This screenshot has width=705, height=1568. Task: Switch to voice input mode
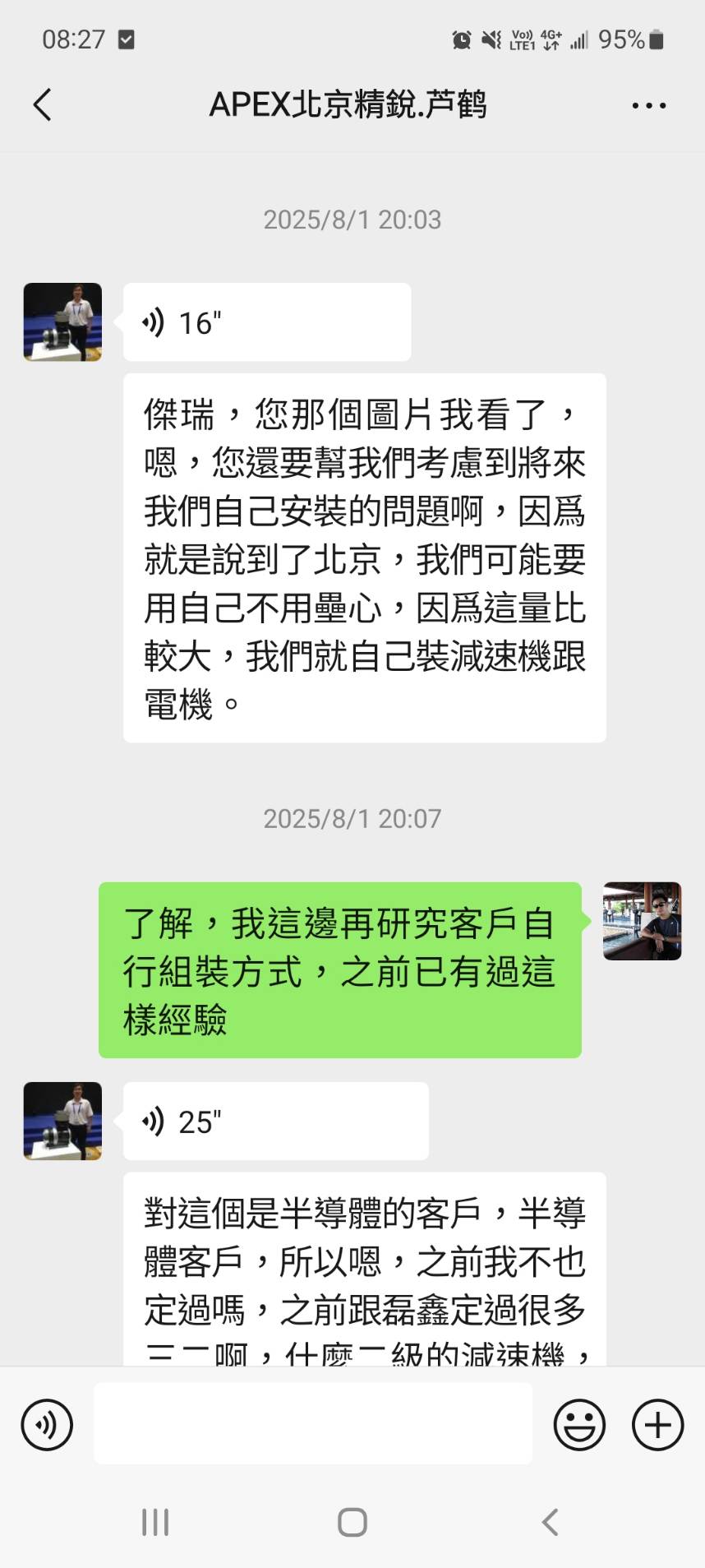47,1425
